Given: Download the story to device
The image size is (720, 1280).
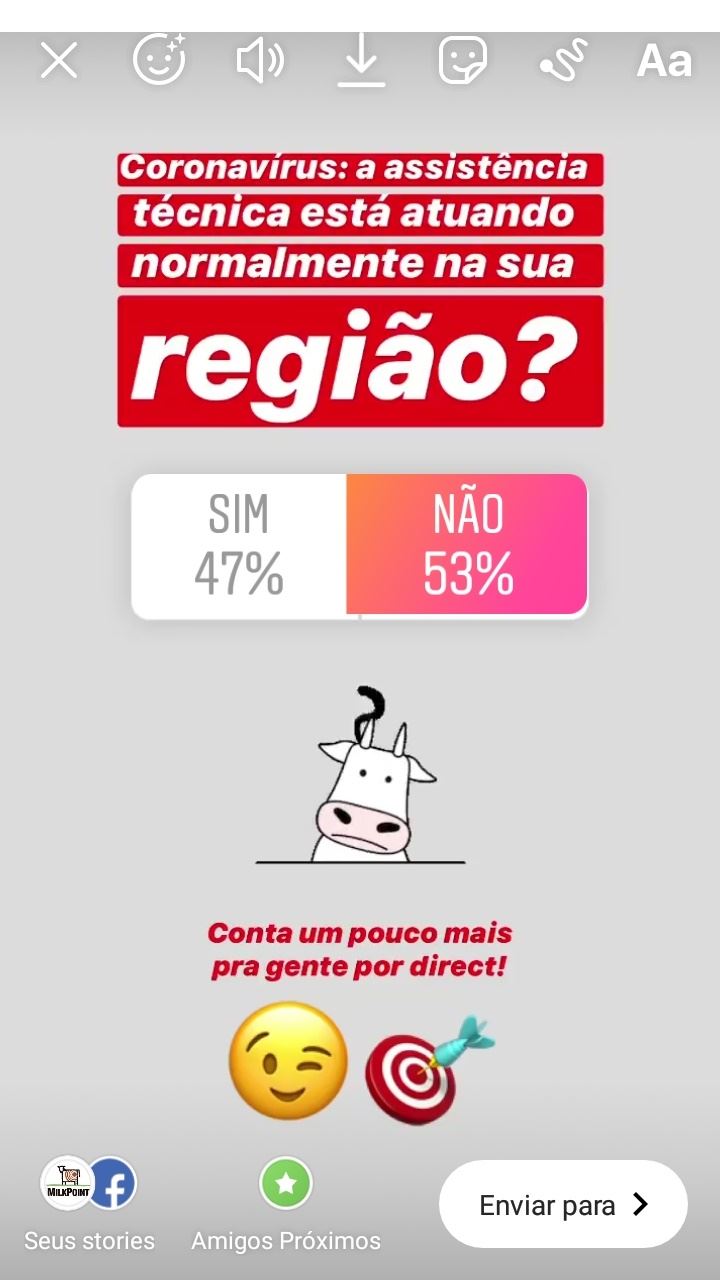Looking at the screenshot, I should pyautogui.click(x=361, y=62).
